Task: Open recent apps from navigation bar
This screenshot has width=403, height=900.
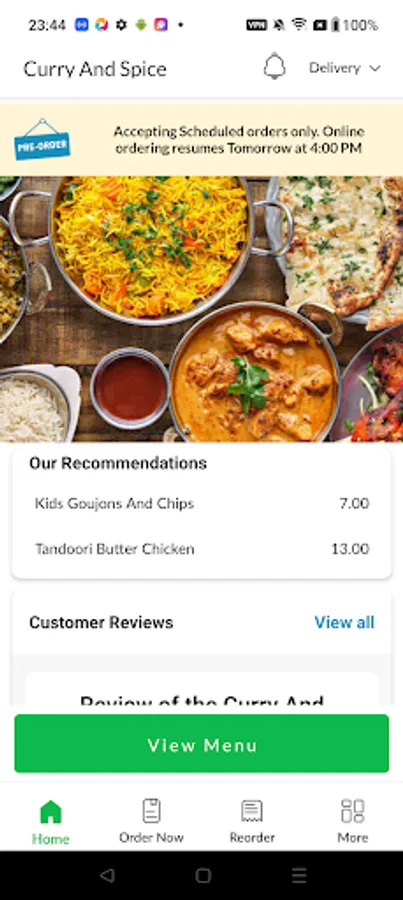Action: pos(299,875)
